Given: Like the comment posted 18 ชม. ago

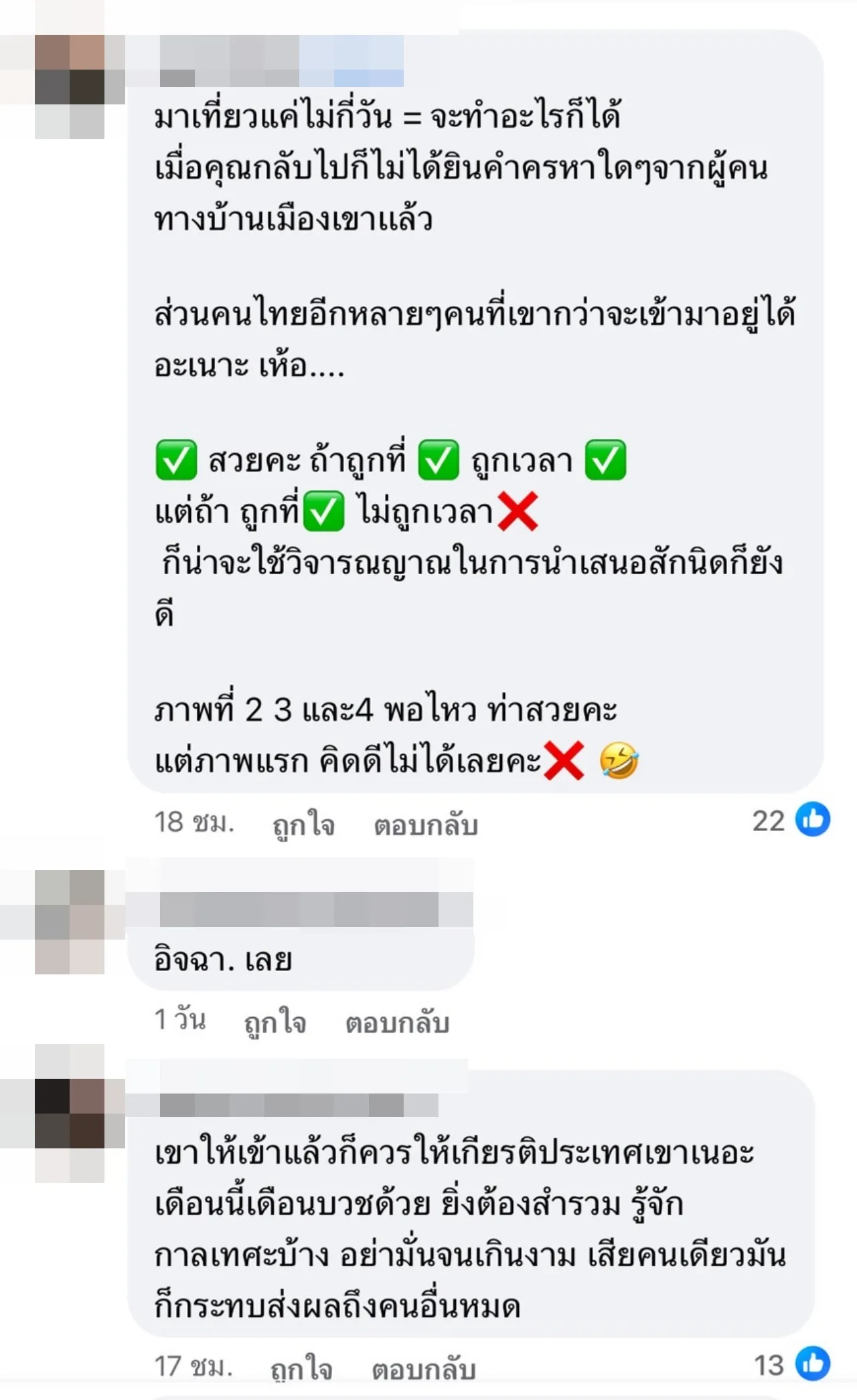Looking at the screenshot, I should 303,824.
